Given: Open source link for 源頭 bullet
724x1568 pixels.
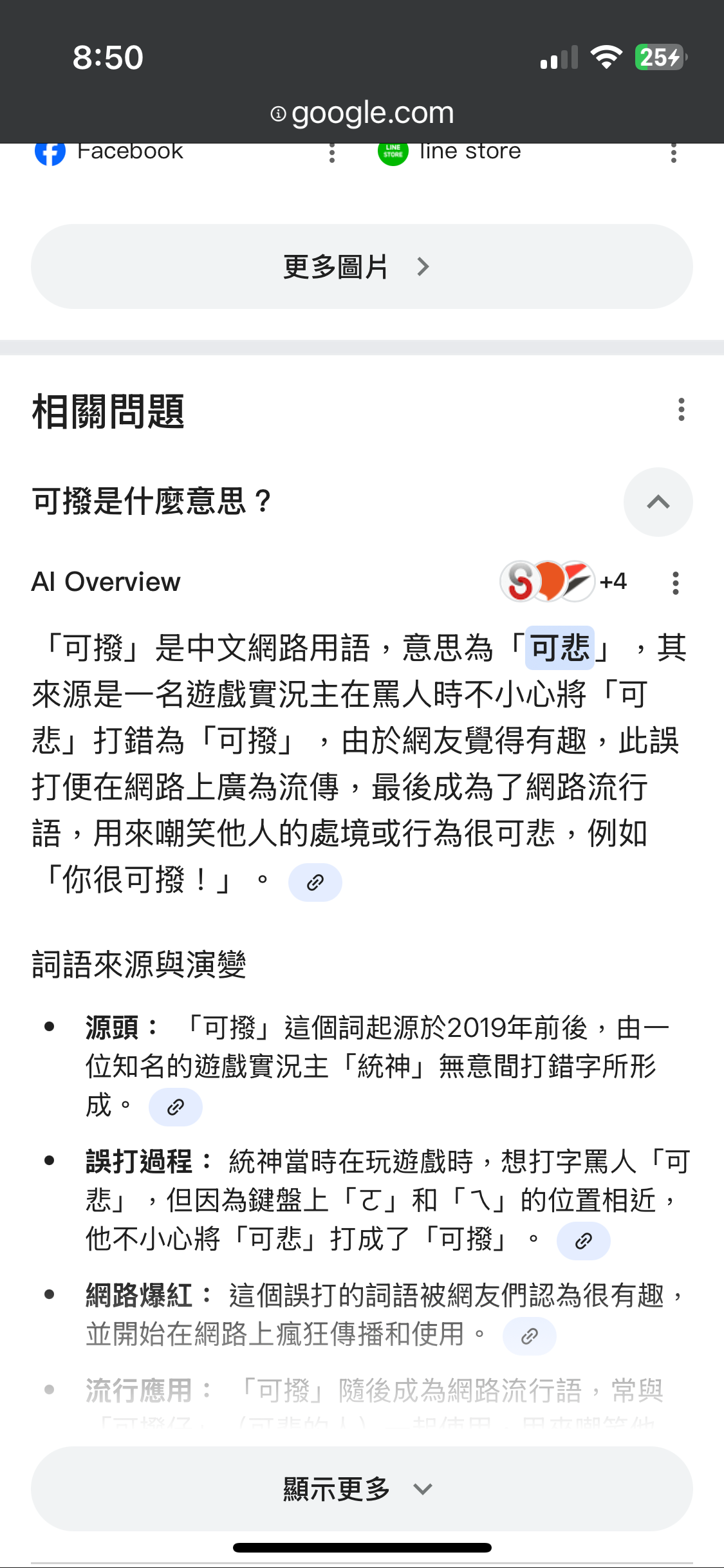Looking at the screenshot, I should (175, 1107).
